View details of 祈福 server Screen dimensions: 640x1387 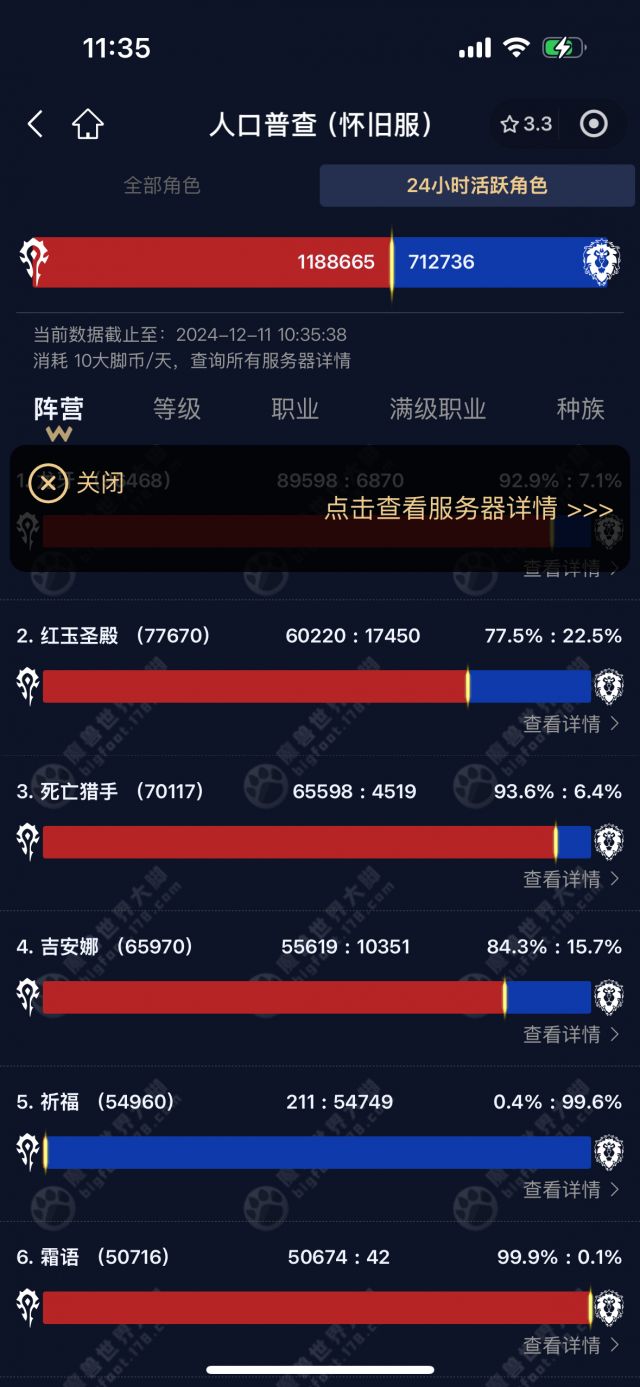(571, 1189)
